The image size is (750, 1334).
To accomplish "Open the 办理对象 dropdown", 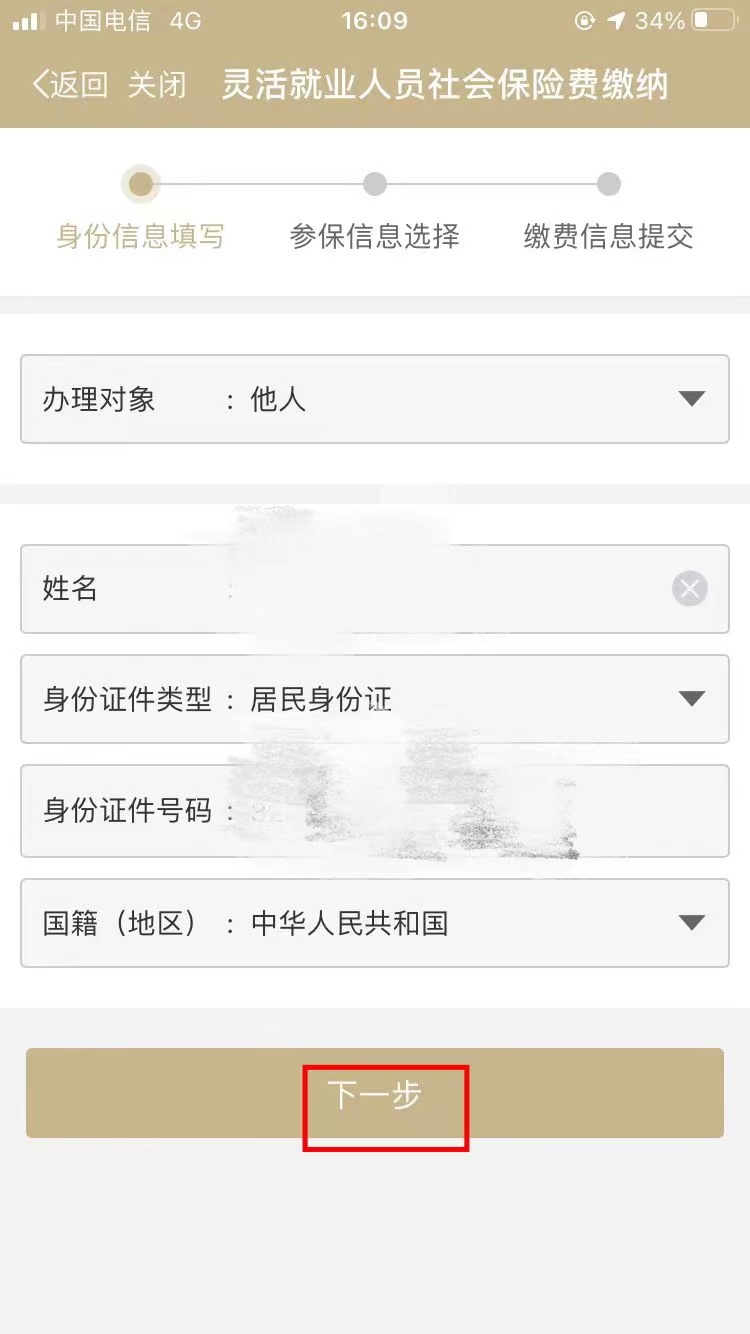I will tap(375, 399).
